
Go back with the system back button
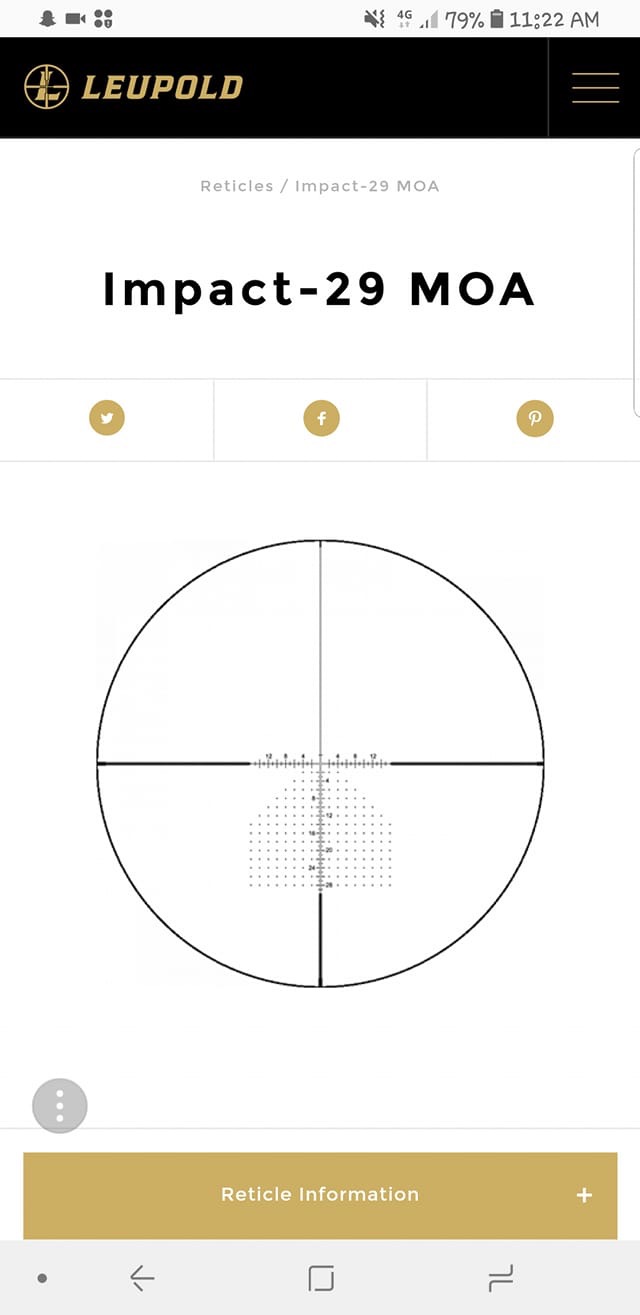click(x=142, y=1277)
